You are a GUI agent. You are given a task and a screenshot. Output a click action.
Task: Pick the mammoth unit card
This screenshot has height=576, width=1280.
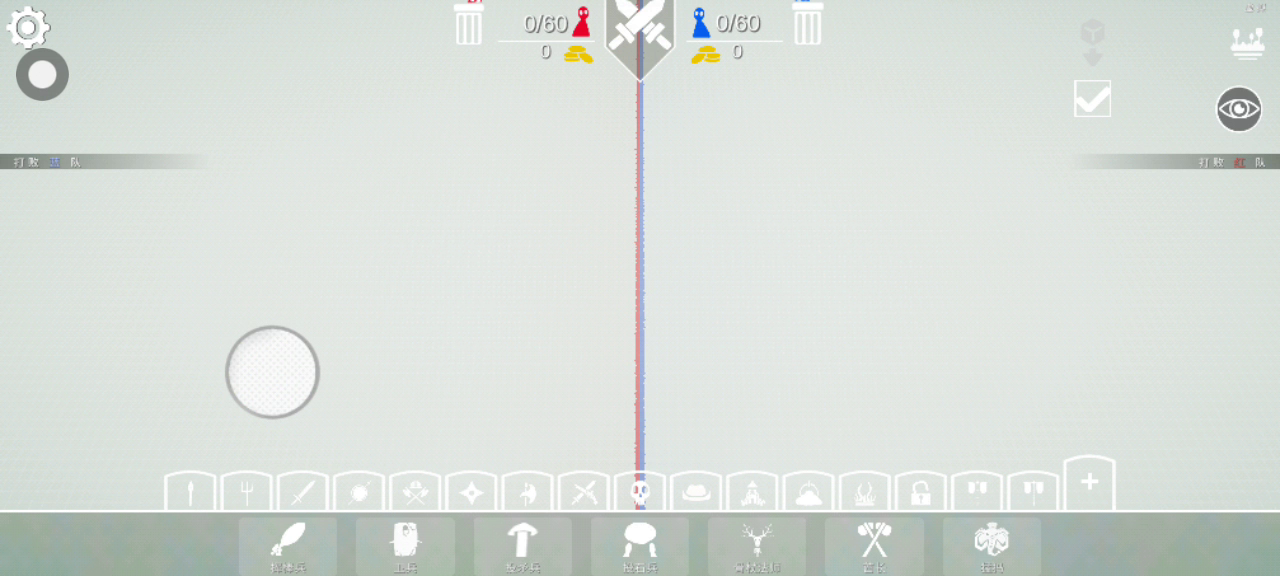[992, 546]
